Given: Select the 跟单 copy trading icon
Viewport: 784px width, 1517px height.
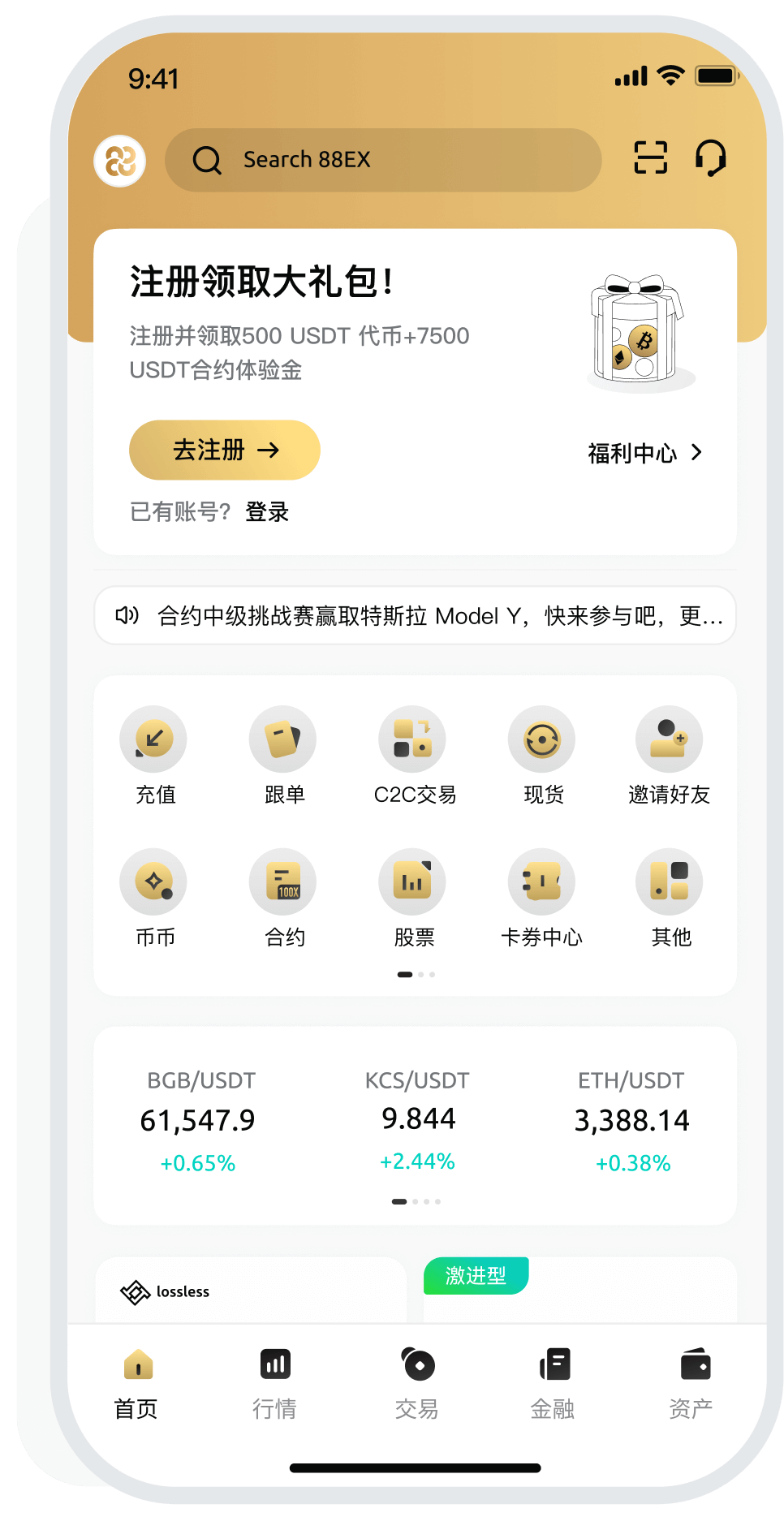Looking at the screenshot, I should click(x=282, y=739).
